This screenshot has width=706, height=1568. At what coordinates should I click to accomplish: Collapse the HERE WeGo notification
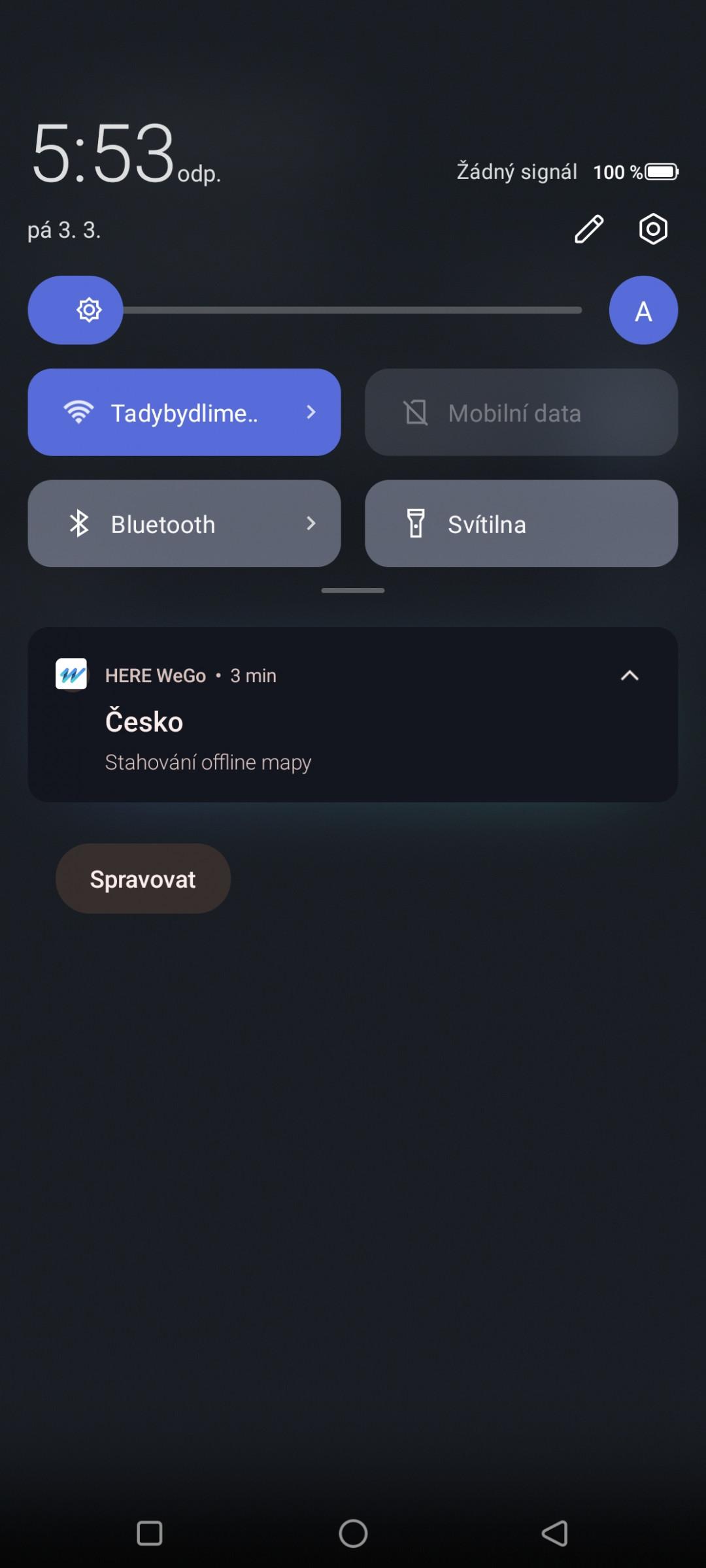[630, 676]
